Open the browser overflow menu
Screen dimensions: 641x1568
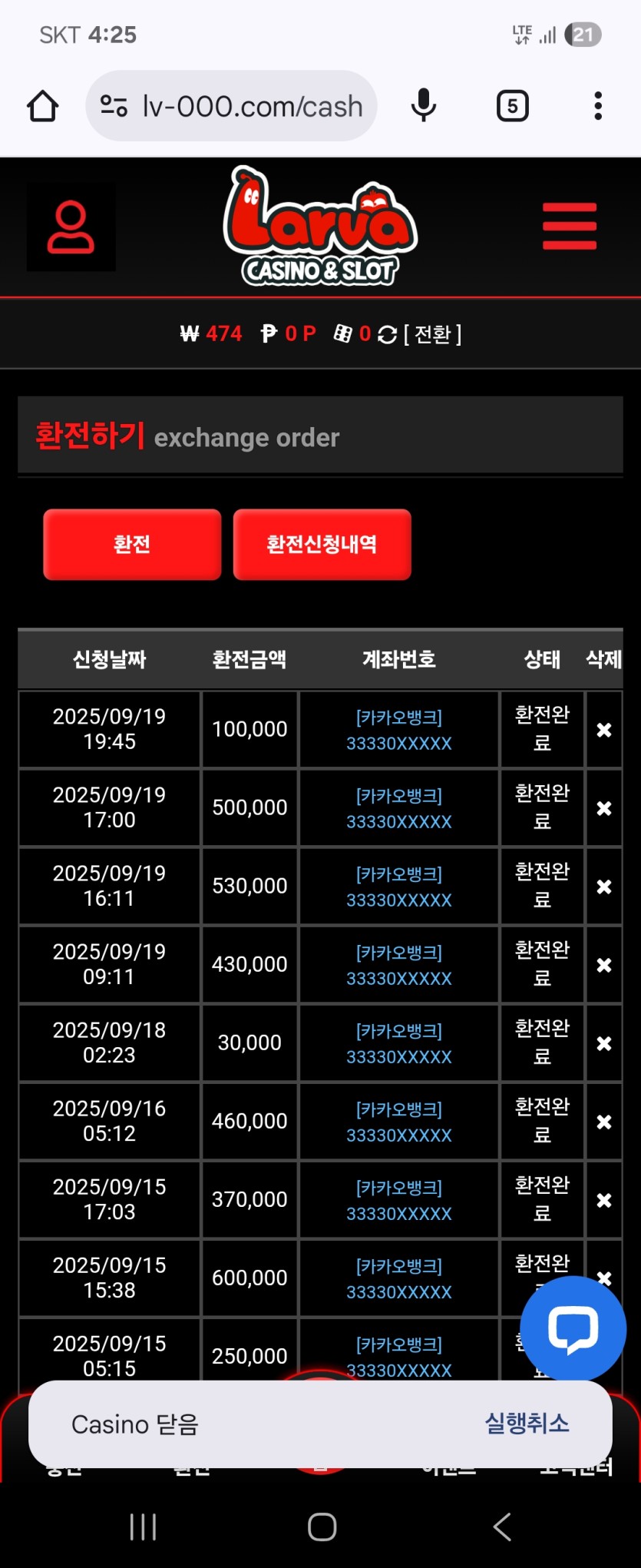597,106
